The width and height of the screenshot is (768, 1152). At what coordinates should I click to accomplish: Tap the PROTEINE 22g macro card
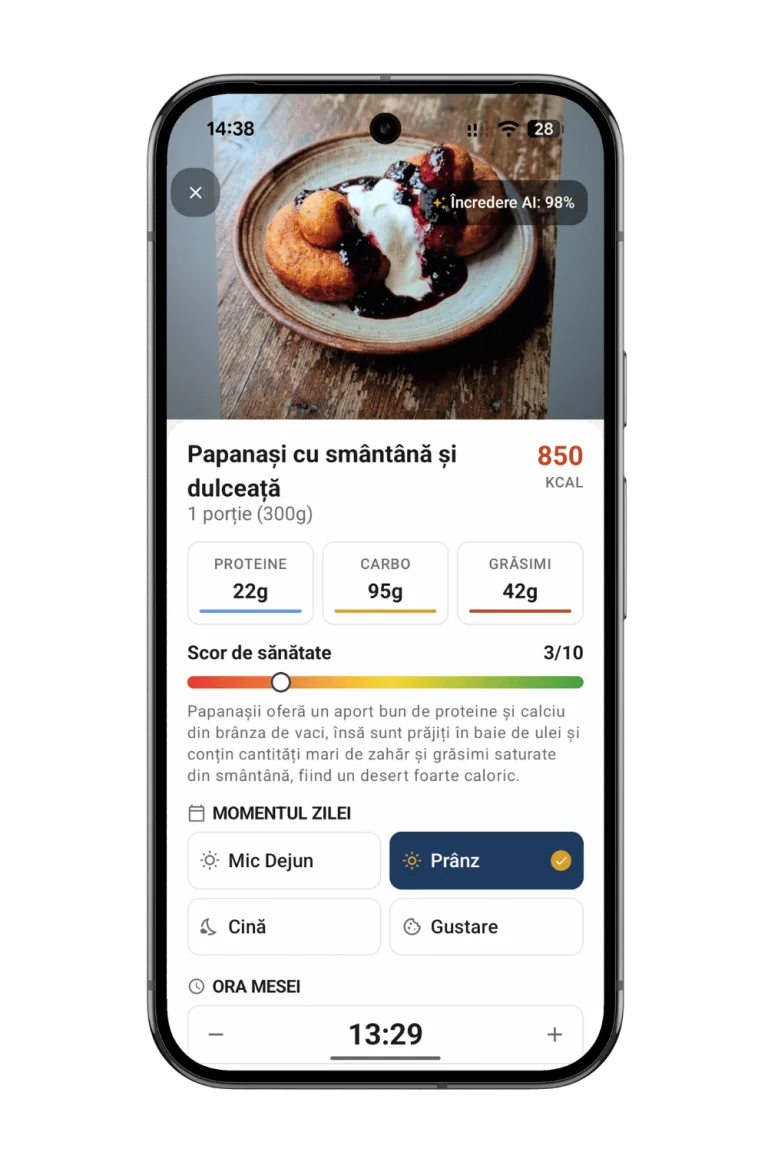[250, 582]
